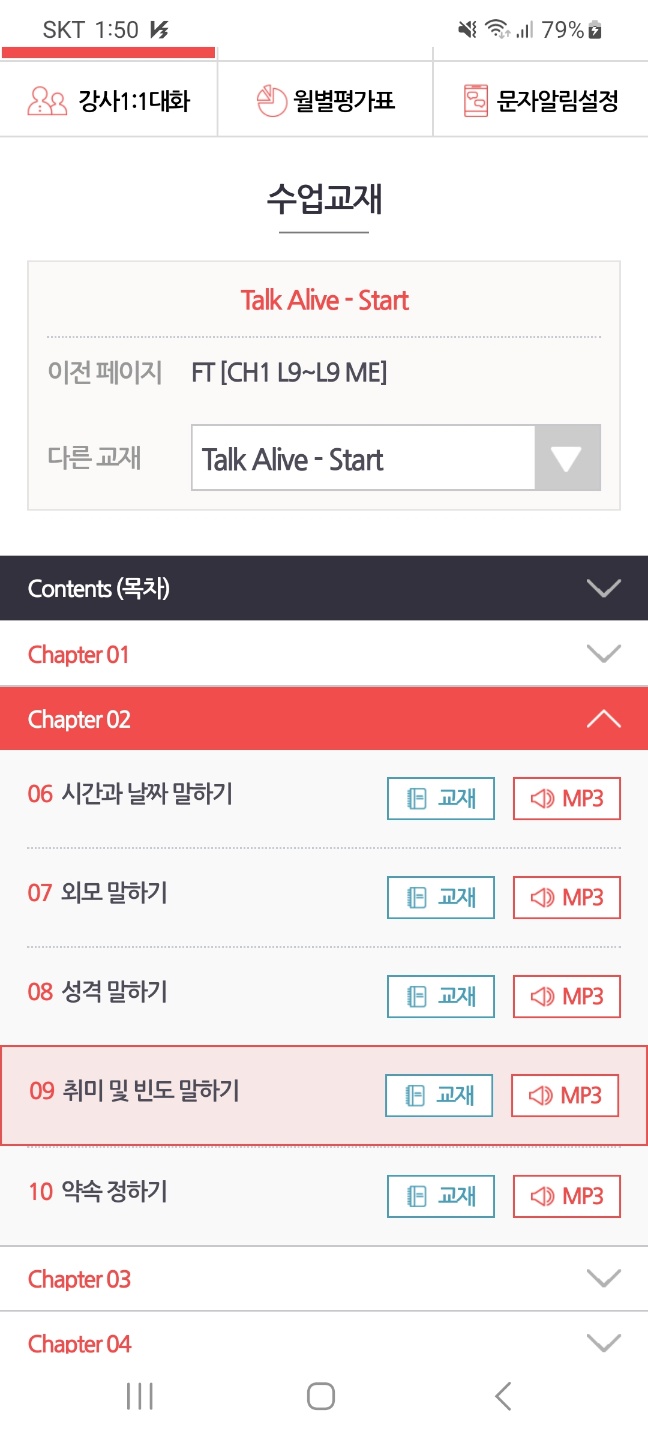Image resolution: width=648 pixels, height=1440 pixels.
Task: Switch to 월별평가표 tab
Action: tap(325, 101)
